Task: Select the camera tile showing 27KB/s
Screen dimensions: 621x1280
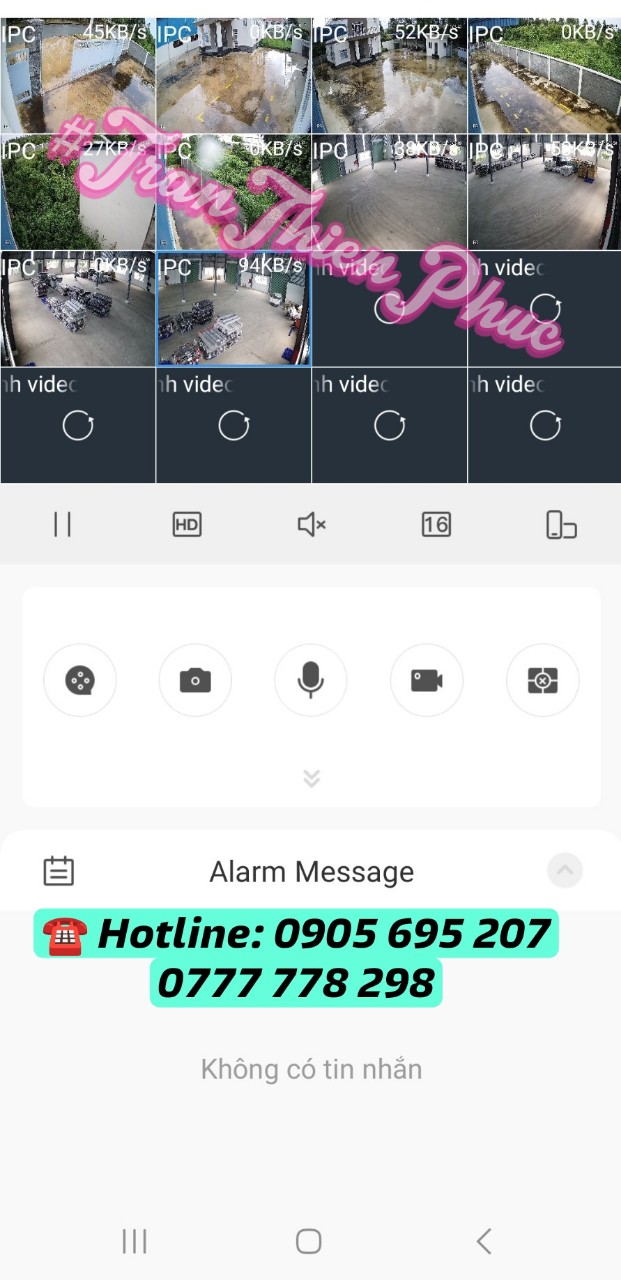Action: 78,193
